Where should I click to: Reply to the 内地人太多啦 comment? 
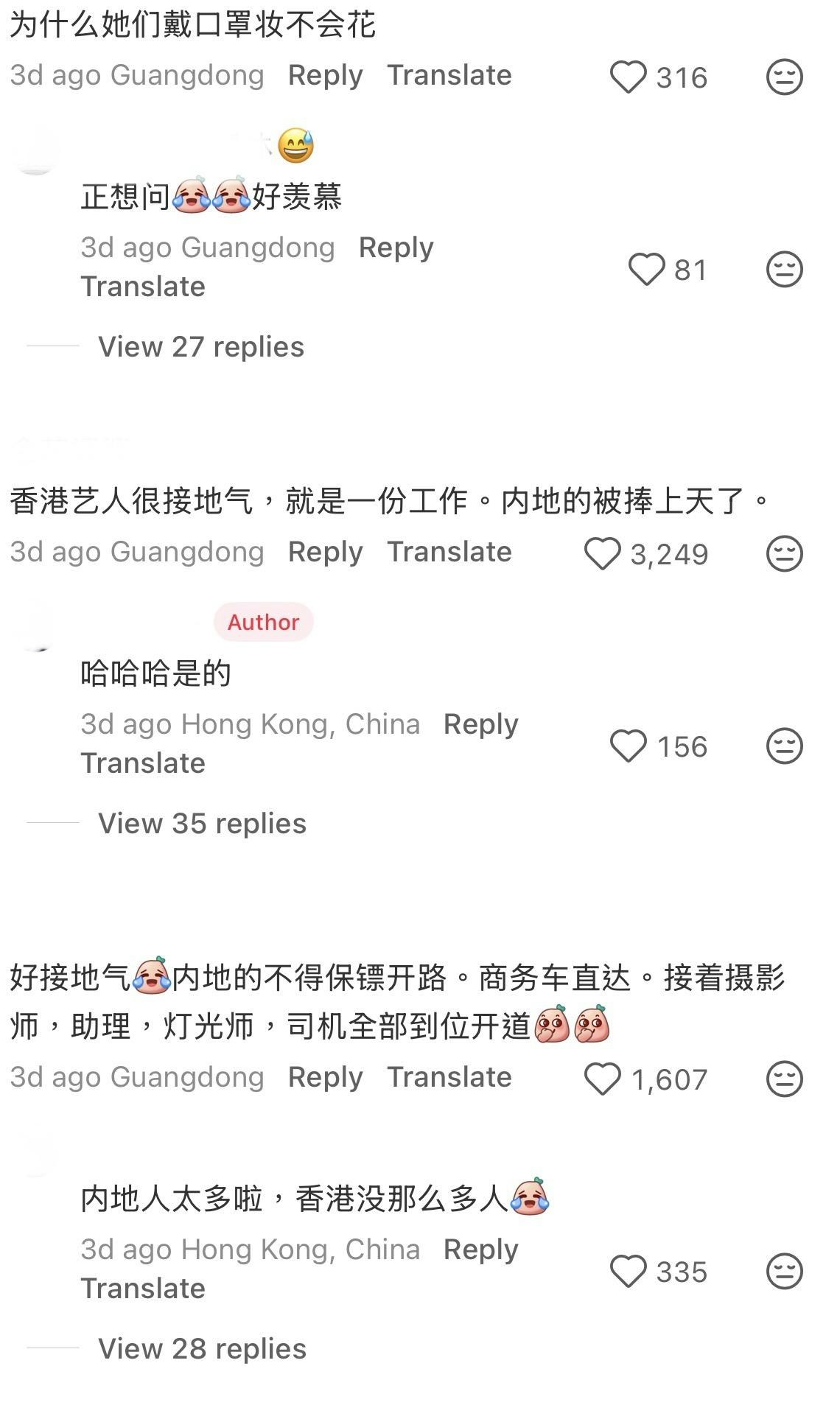480,1250
